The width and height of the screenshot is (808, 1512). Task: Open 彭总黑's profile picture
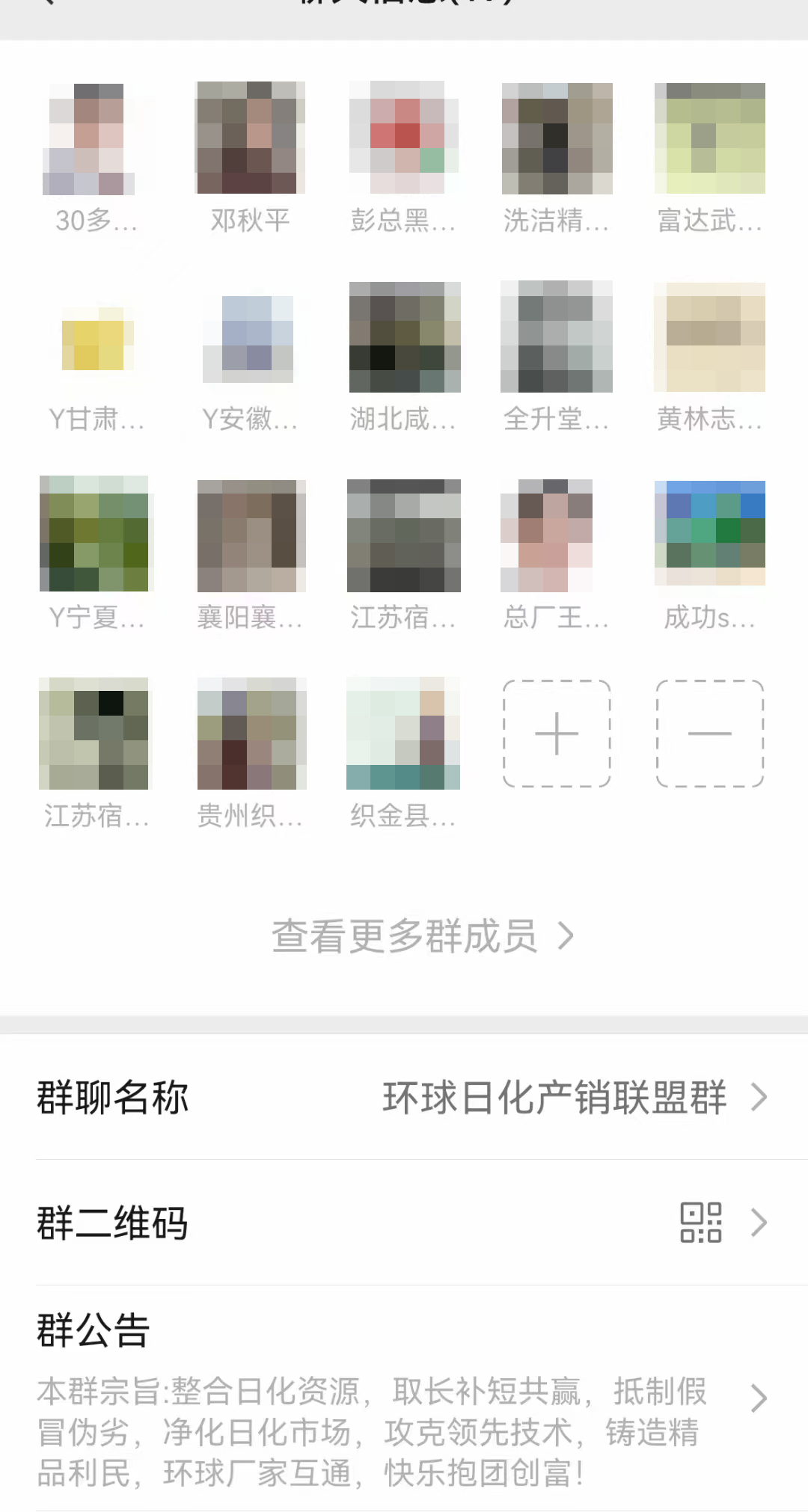tap(403, 140)
